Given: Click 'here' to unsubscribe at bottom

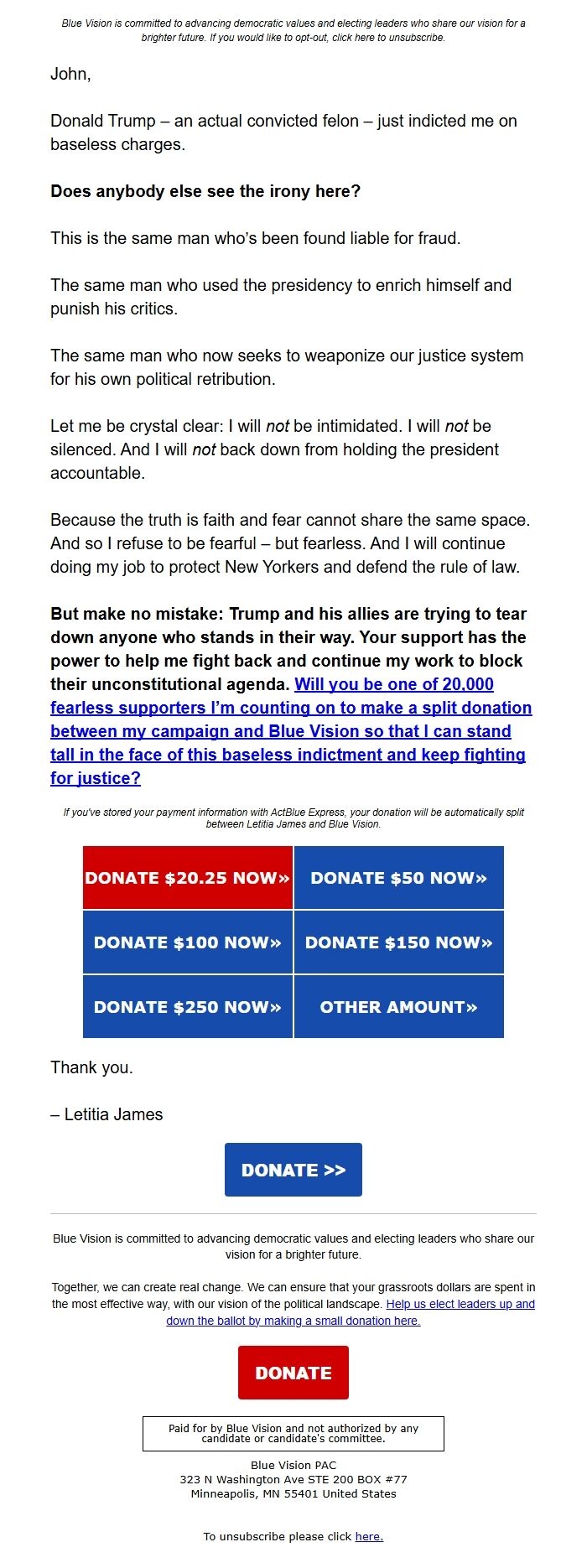Looking at the screenshot, I should [x=369, y=1536].
